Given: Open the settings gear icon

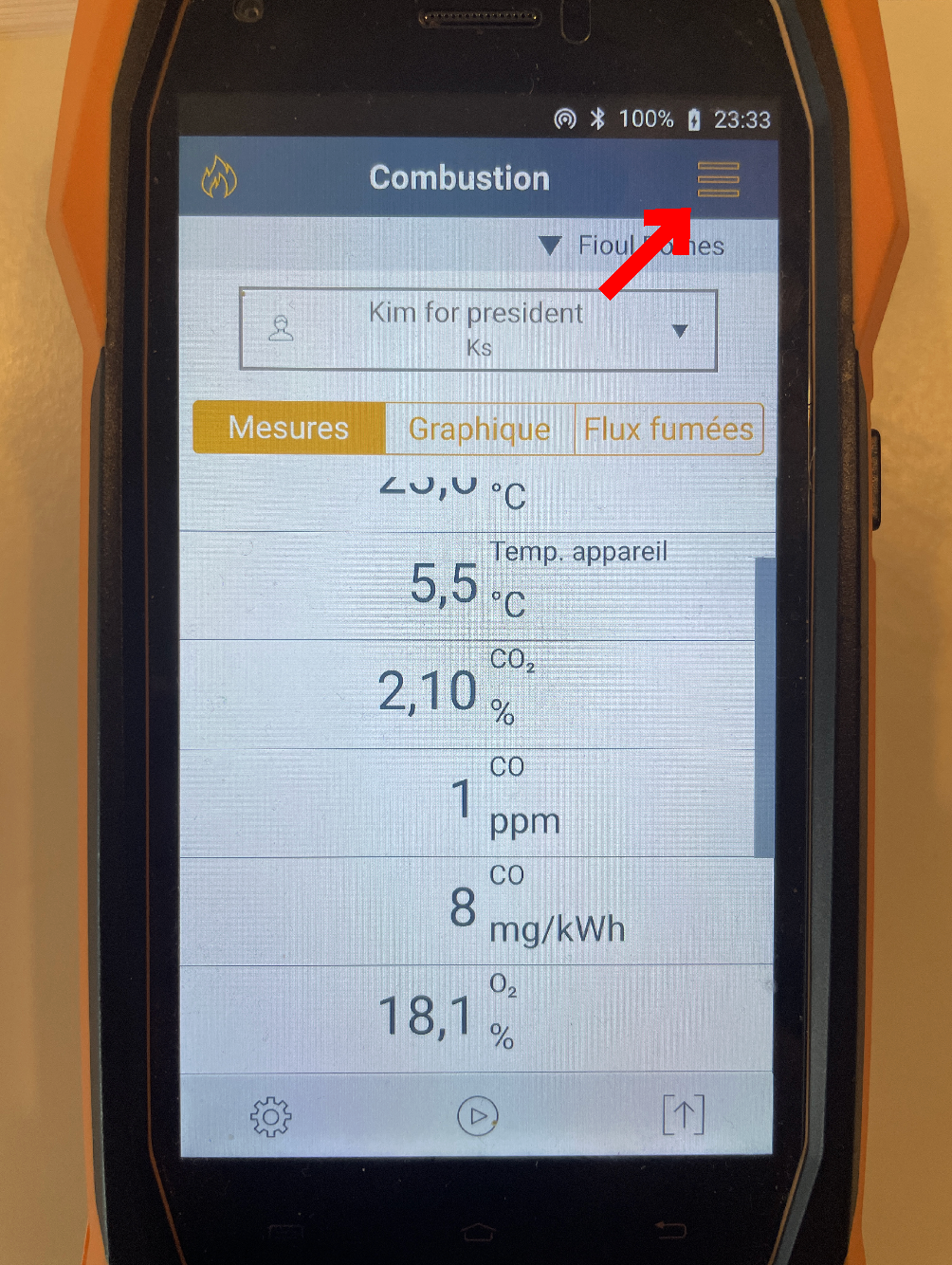Looking at the screenshot, I should tap(271, 1116).
